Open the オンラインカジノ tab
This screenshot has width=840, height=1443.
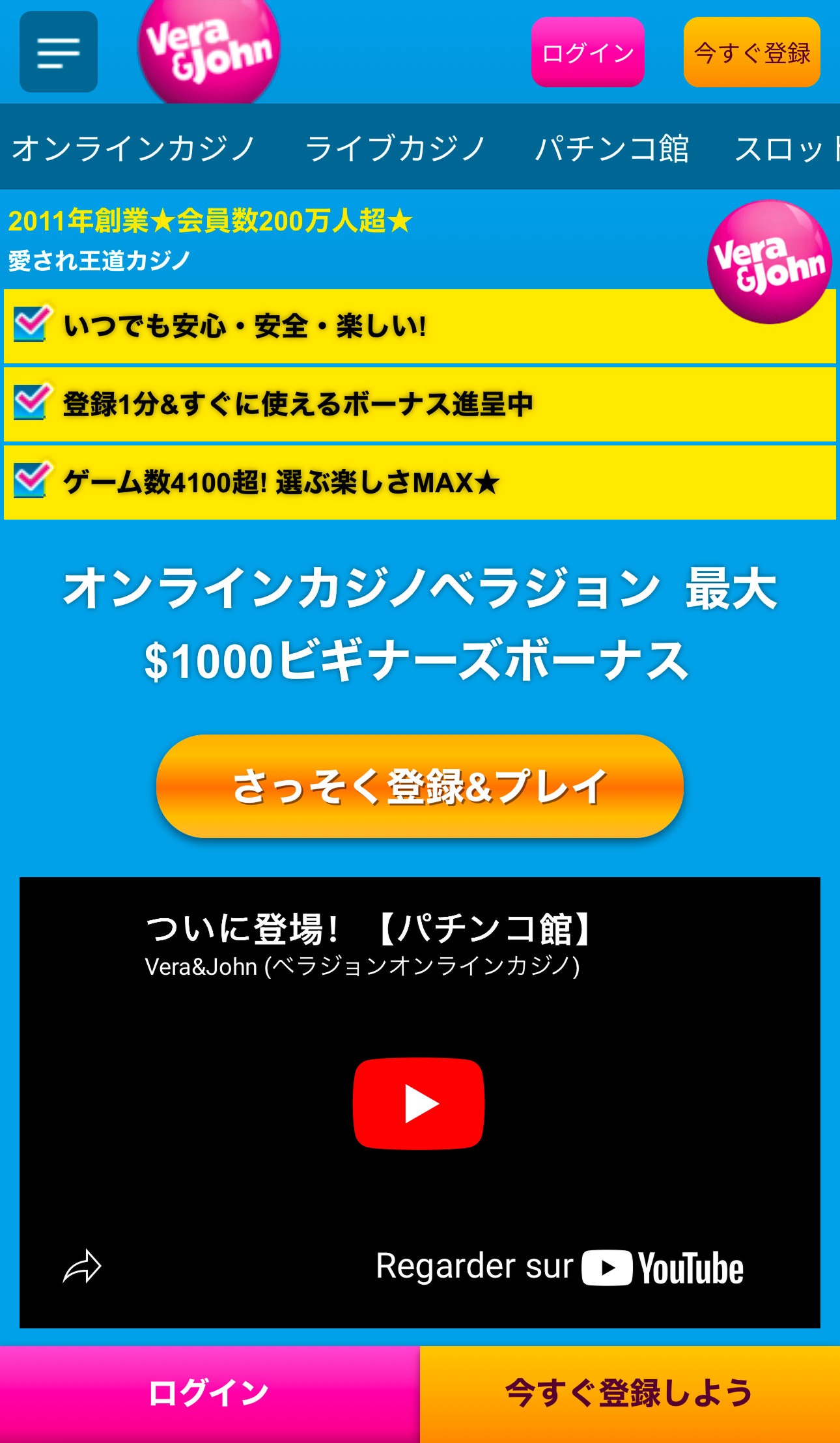coord(133,148)
